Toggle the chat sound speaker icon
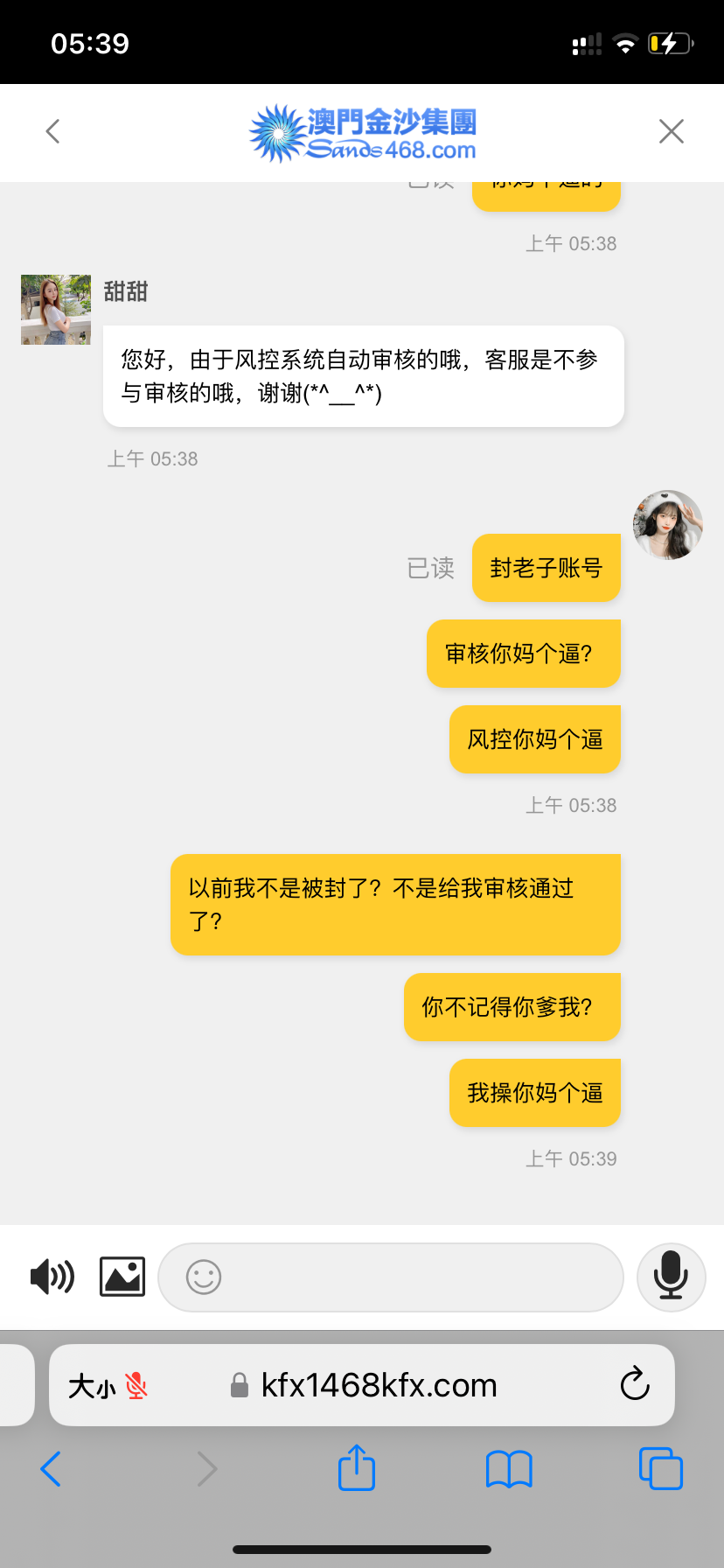Image resolution: width=724 pixels, height=1568 pixels. [x=52, y=1277]
